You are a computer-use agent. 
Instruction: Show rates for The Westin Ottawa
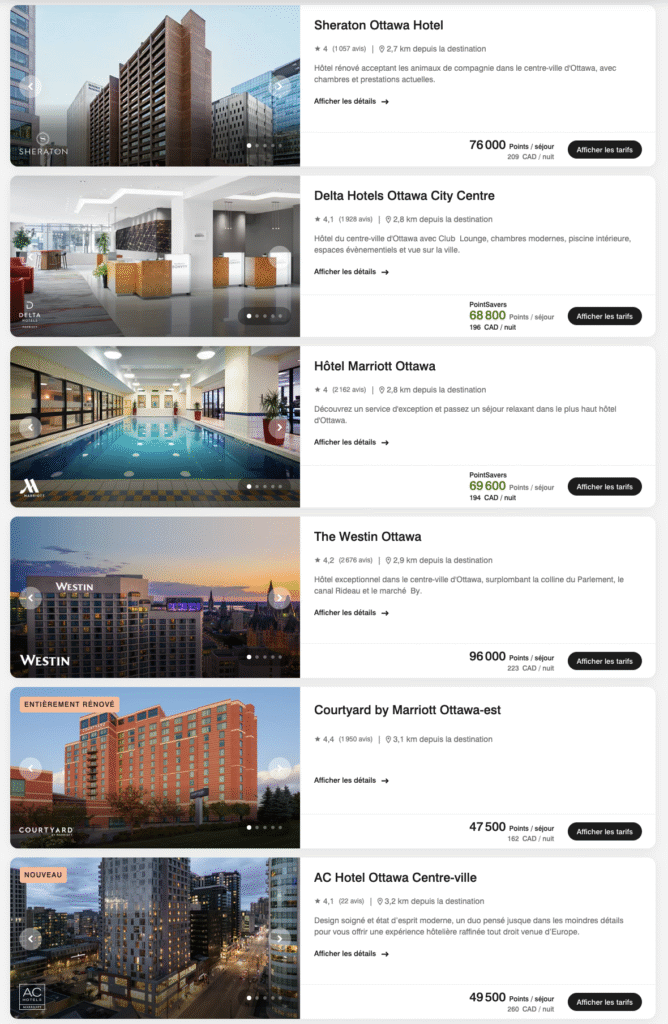pos(604,661)
